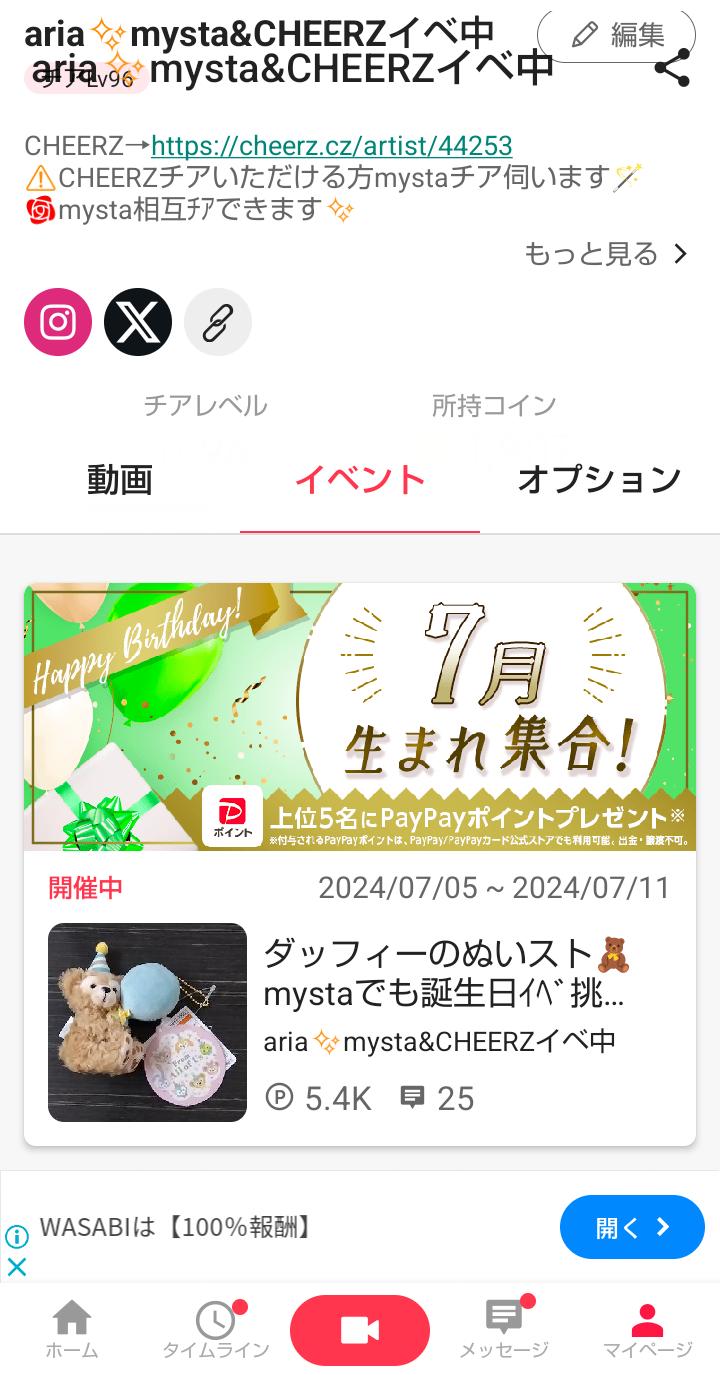Viewport: 720px width, 1375px height.
Task: Switch to the オプション tab
Action: pyautogui.click(x=599, y=480)
